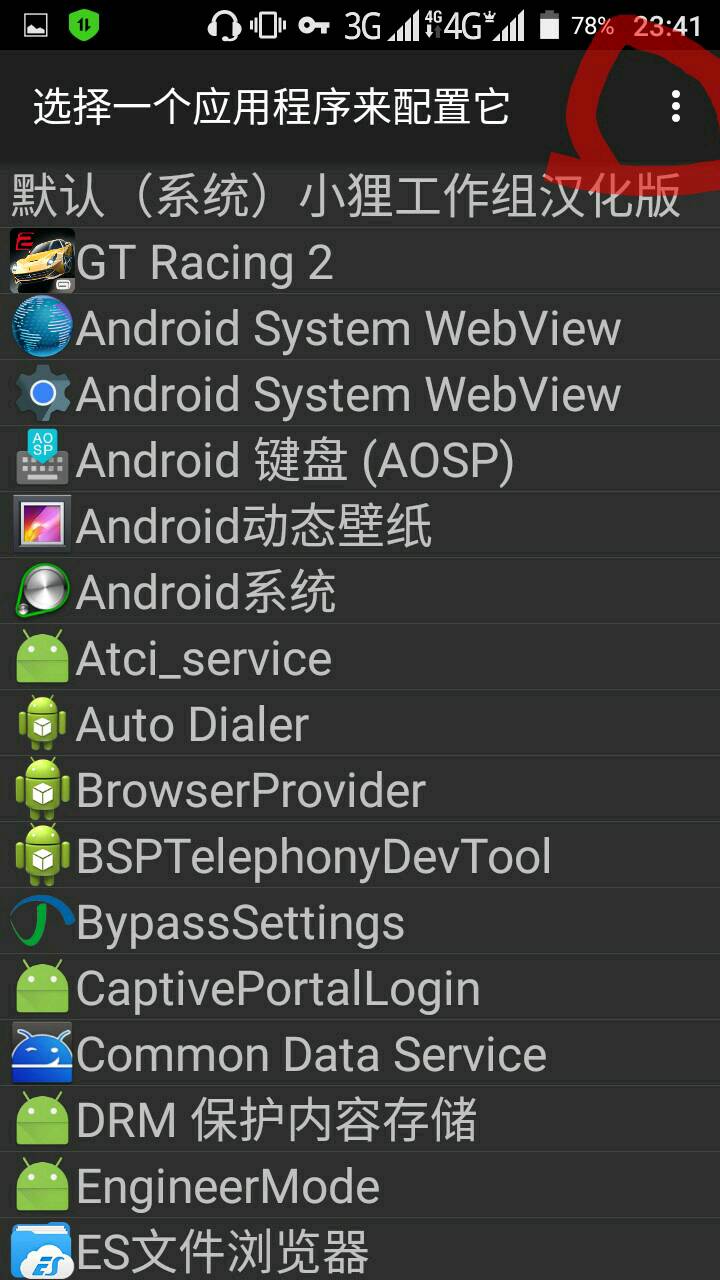Select BSPTelephonyDevTool
The image size is (720, 1280).
coord(313,856)
